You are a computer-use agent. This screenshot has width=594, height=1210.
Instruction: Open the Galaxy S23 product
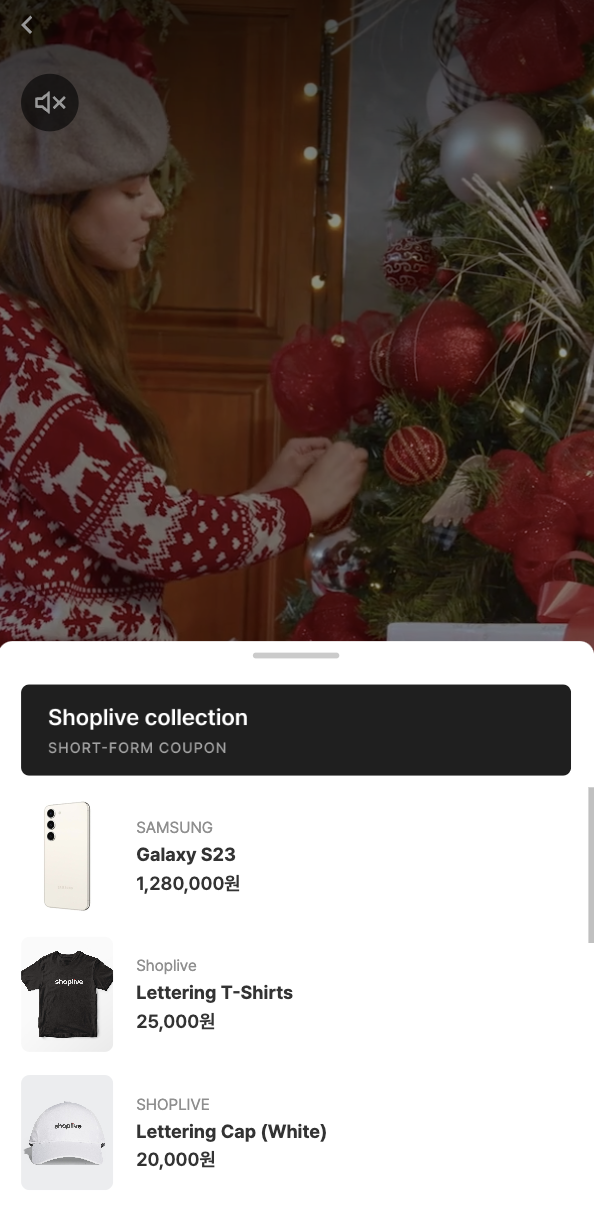296,856
